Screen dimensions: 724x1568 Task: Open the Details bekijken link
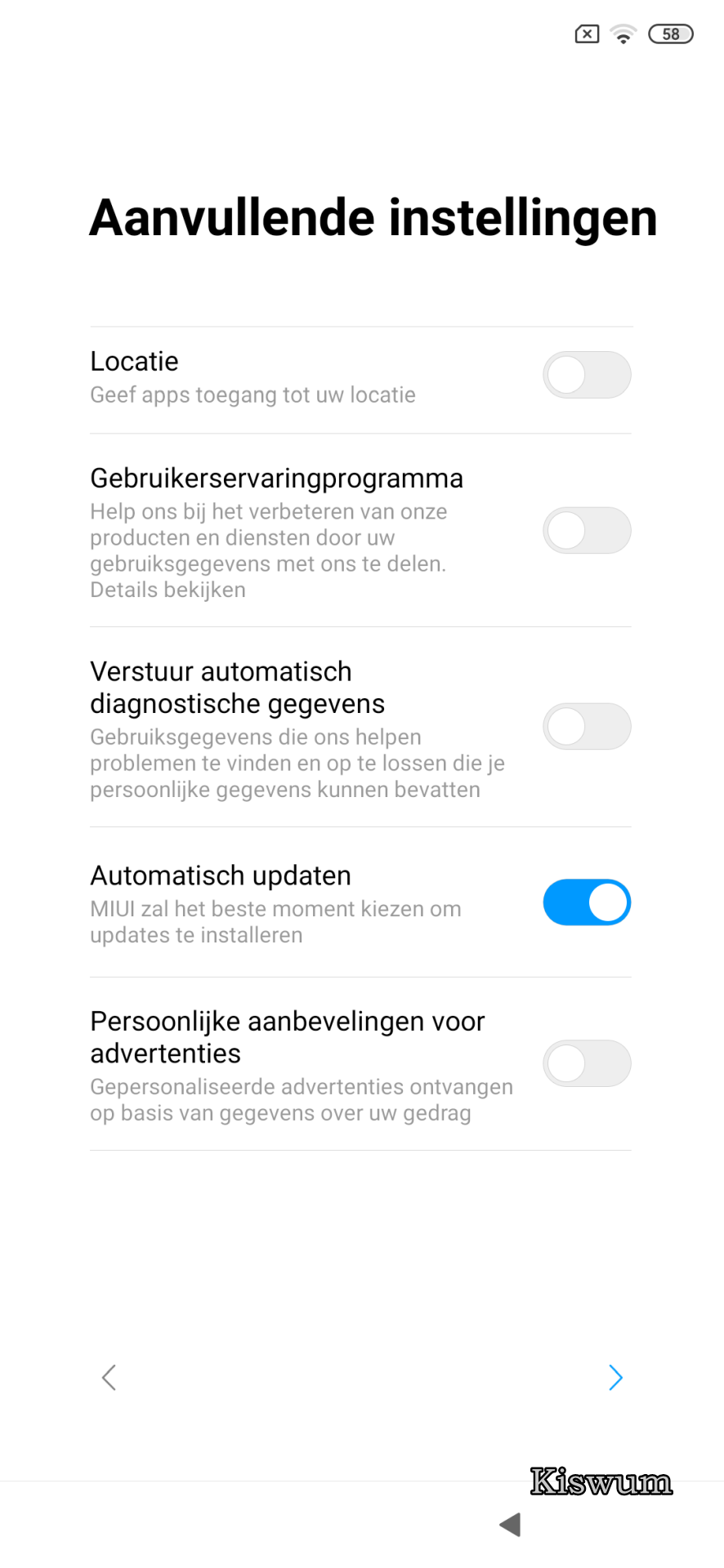168,590
